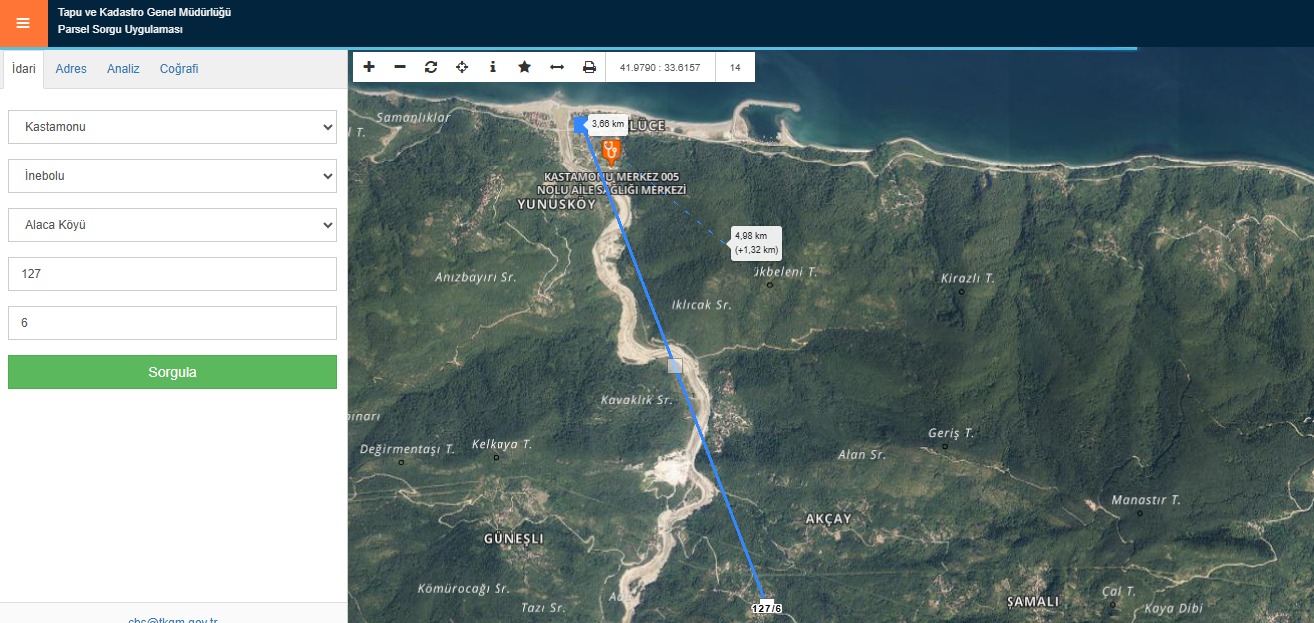Refresh the map view

[x=431, y=67]
